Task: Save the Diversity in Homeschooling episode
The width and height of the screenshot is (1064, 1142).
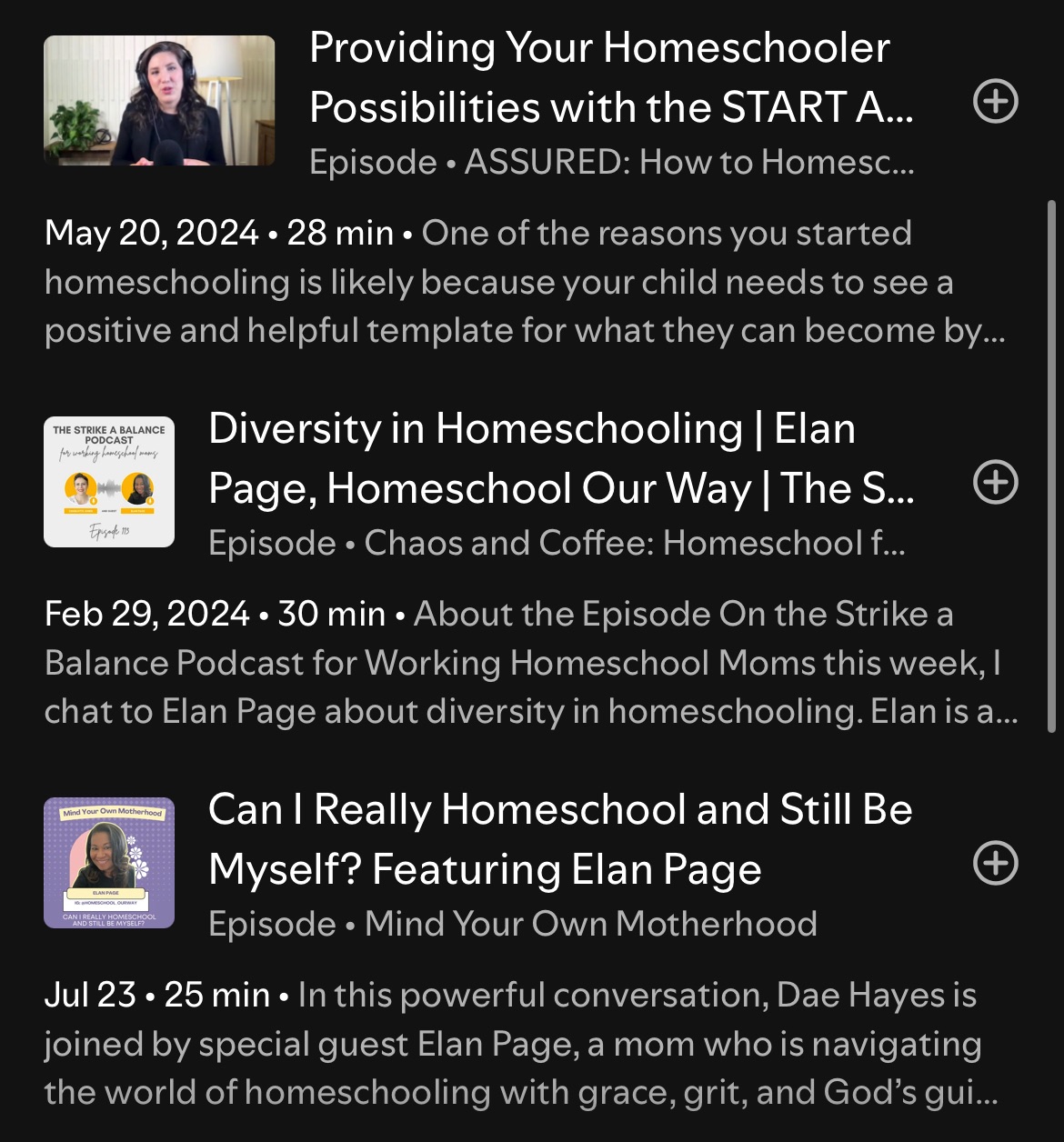Action: point(995,482)
